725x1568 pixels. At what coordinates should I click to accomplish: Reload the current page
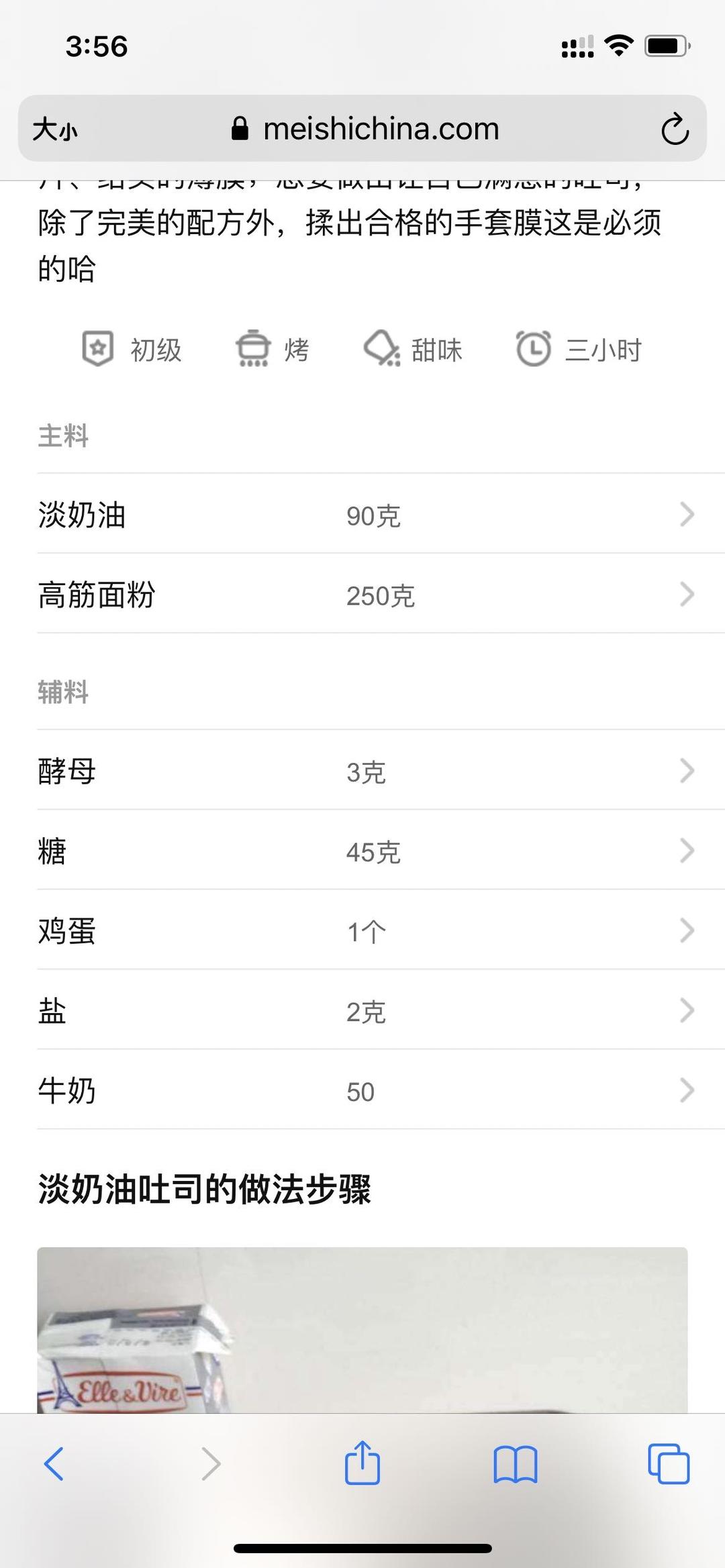tap(674, 129)
